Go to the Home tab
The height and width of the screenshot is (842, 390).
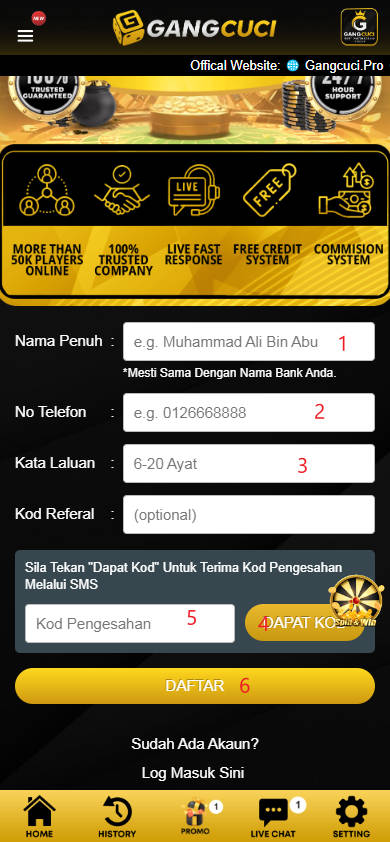pos(39,816)
